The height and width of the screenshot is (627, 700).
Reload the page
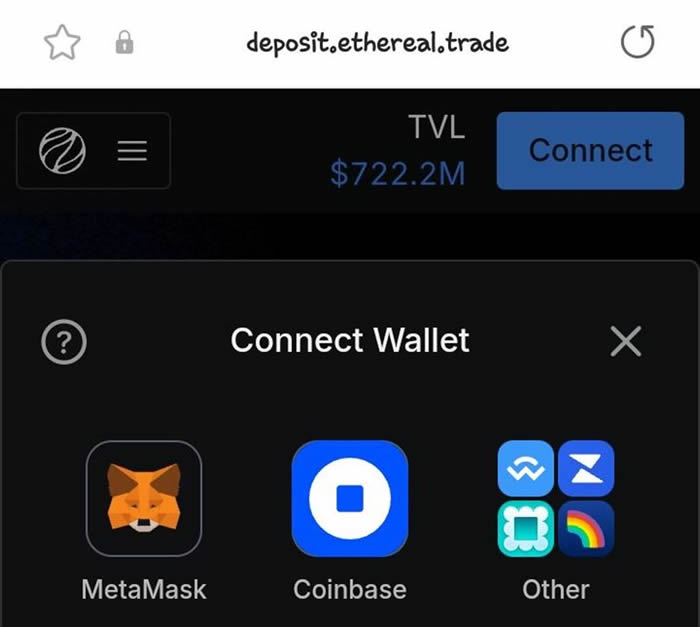637,43
